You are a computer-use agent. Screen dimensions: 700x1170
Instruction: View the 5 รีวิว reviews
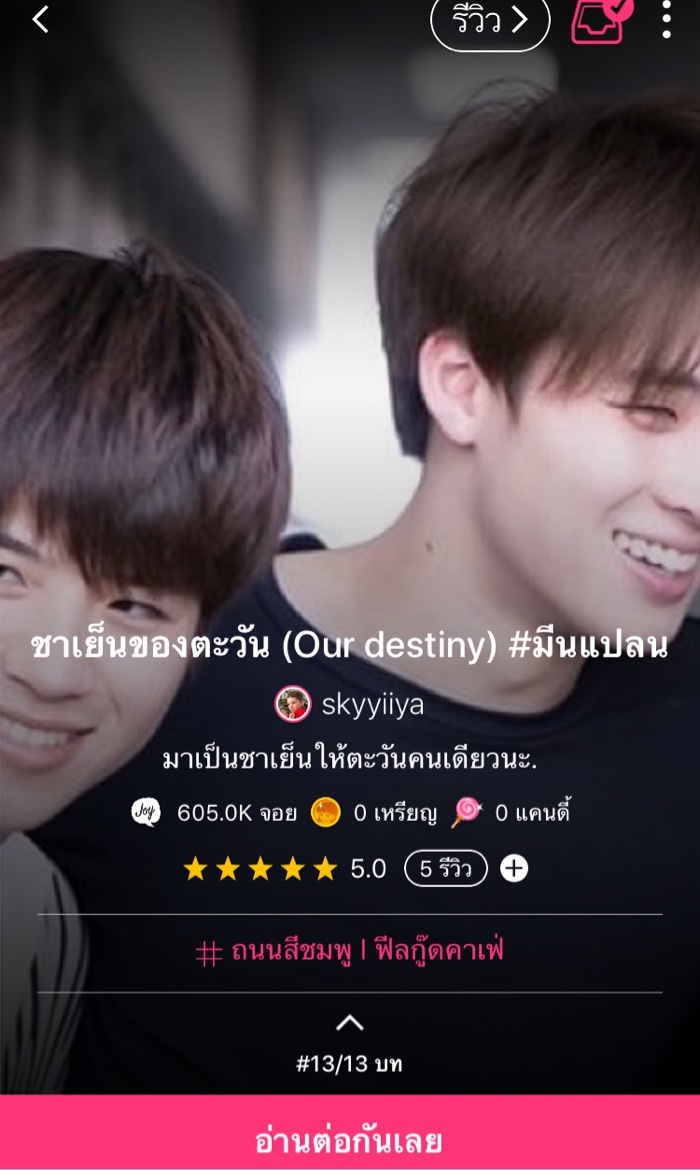coord(445,869)
